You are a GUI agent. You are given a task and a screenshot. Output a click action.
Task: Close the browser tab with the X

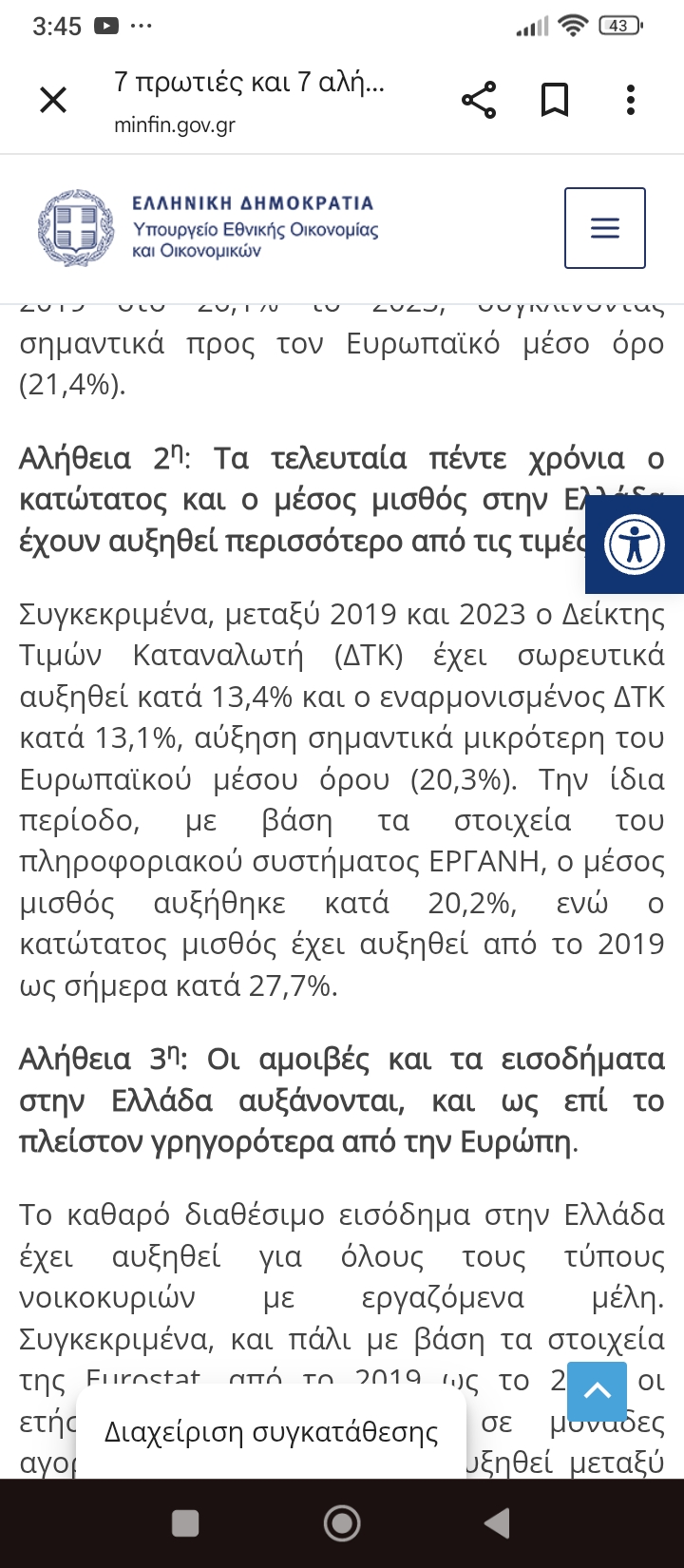(53, 100)
